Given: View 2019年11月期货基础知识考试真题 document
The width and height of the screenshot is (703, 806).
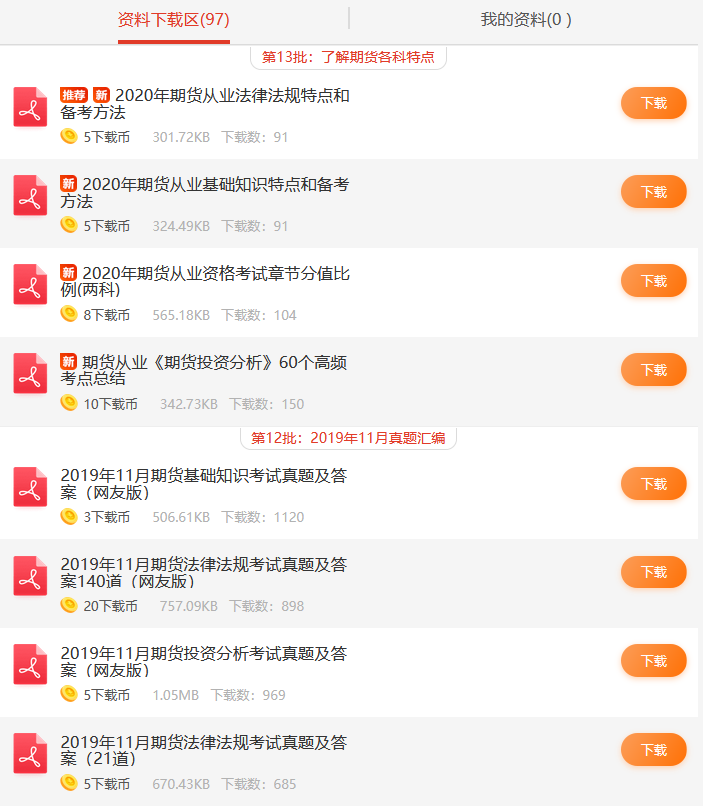Looking at the screenshot, I should [204, 485].
